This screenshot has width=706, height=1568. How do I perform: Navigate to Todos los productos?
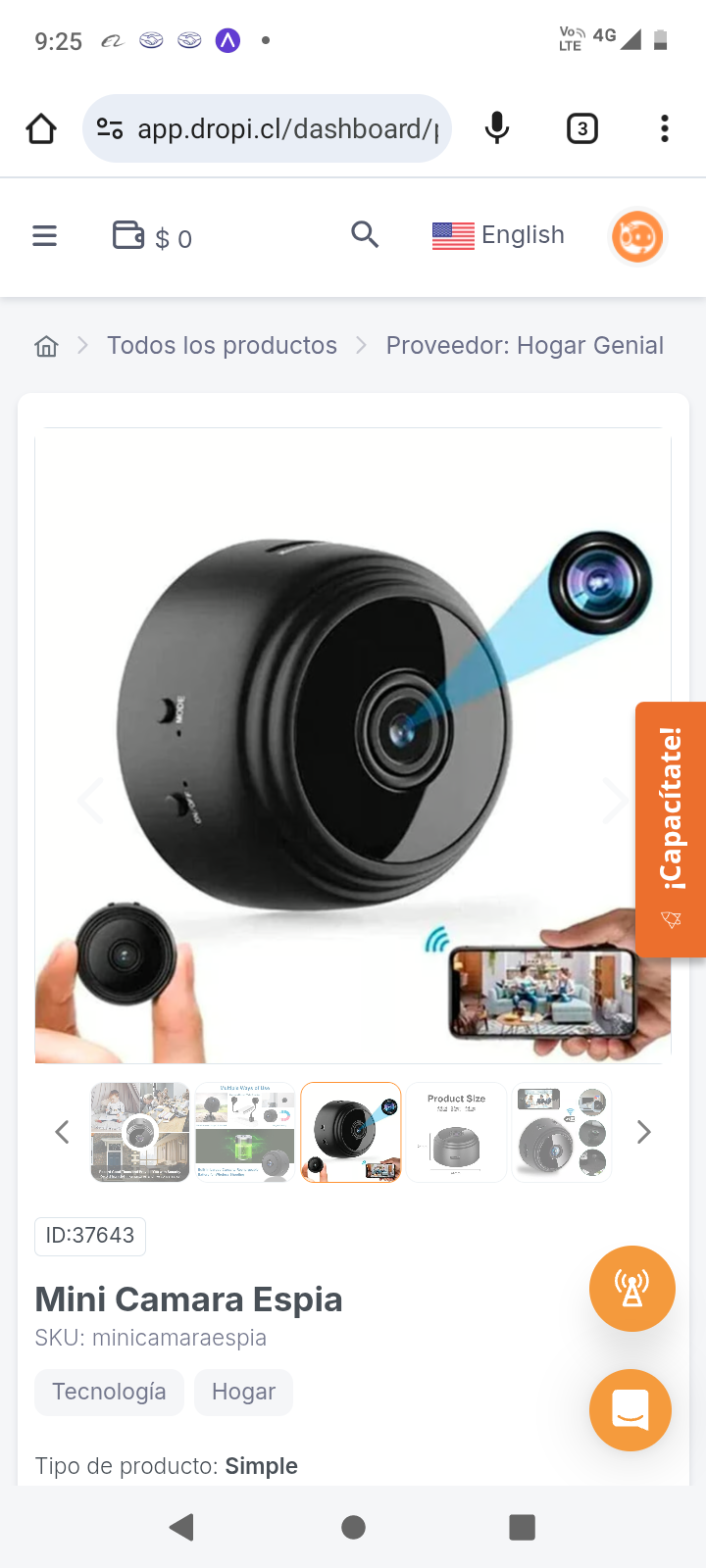pyautogui.click(x=222, y=345)
